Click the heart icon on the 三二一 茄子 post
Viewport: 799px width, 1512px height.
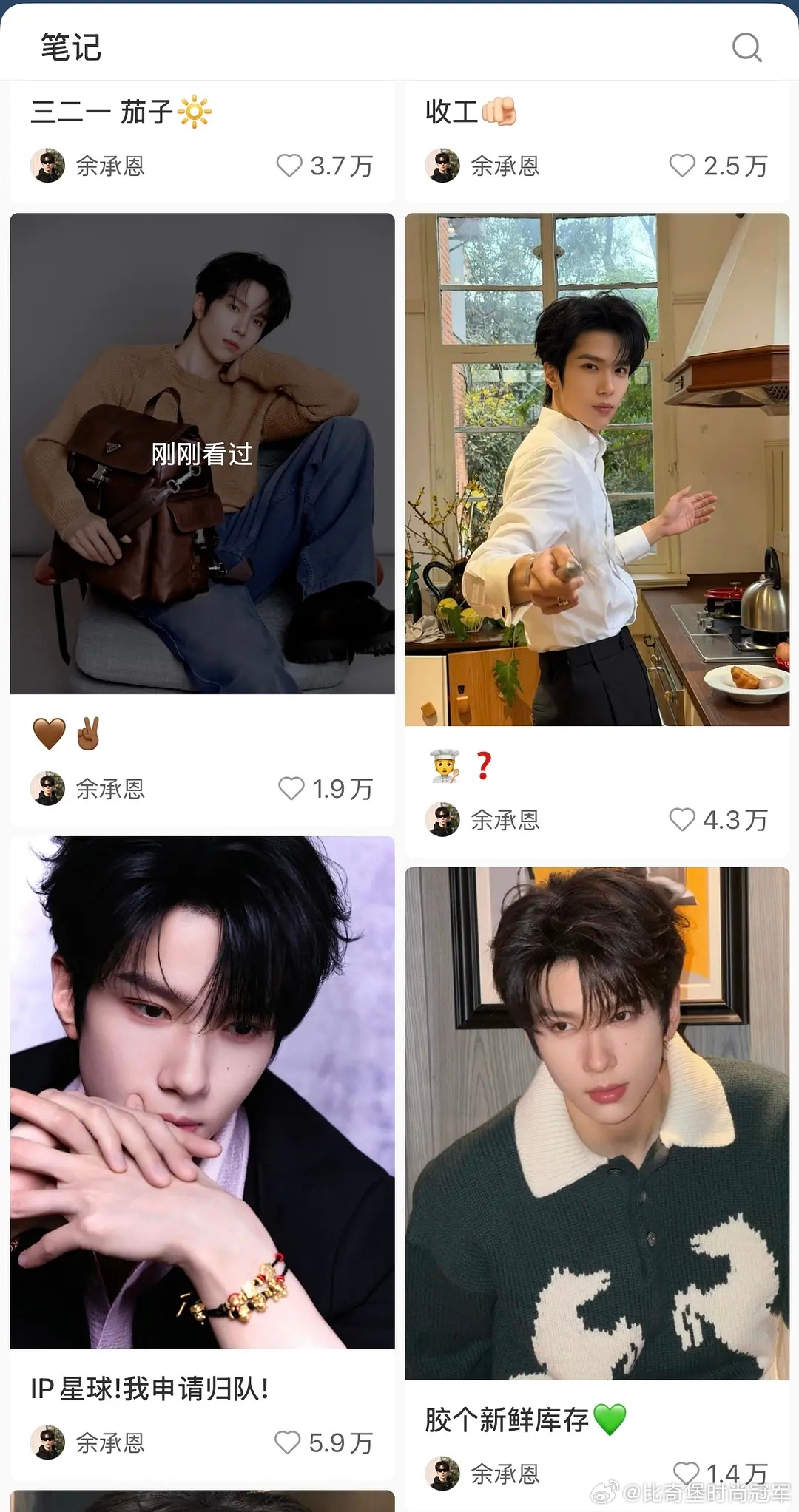click(x=289, y=166)
